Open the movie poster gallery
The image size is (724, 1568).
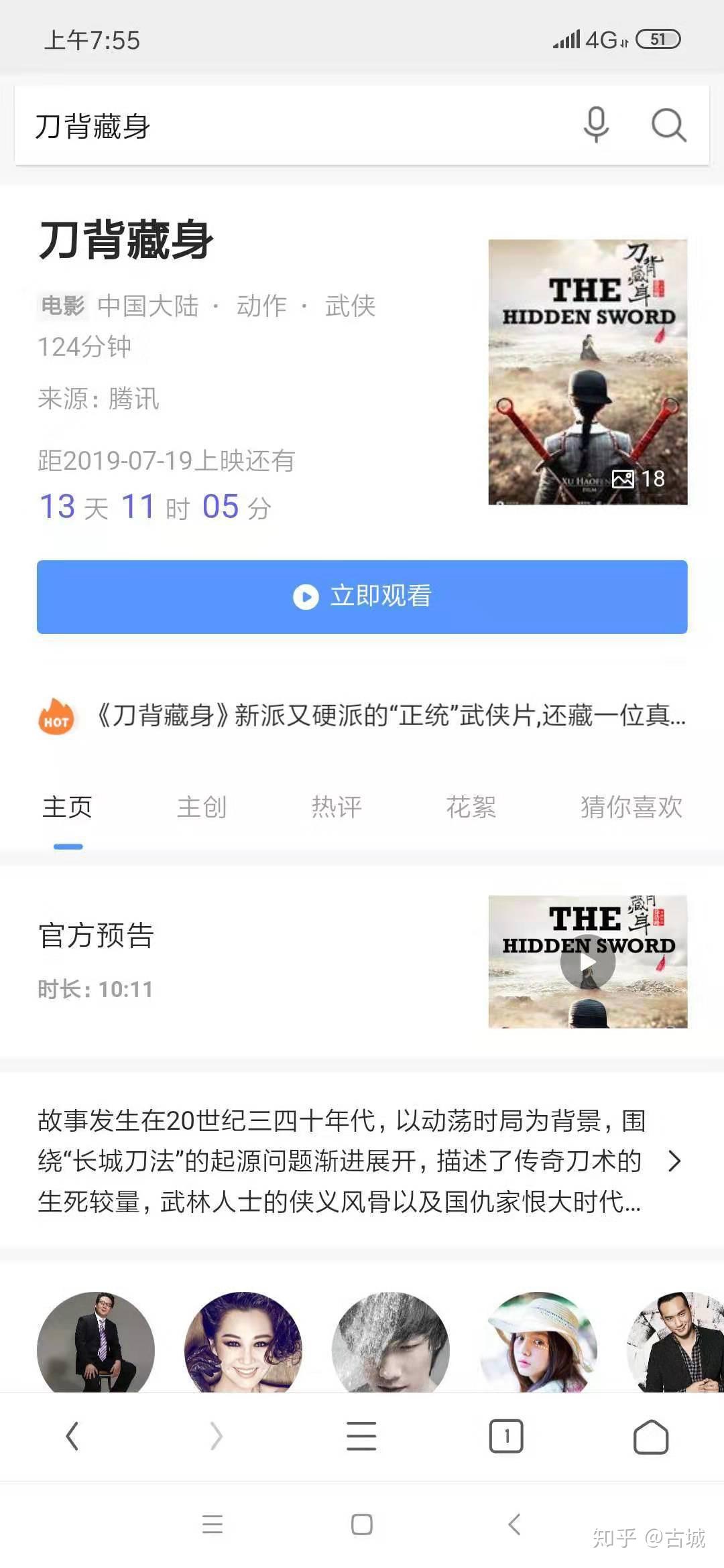tap(587, 371)
